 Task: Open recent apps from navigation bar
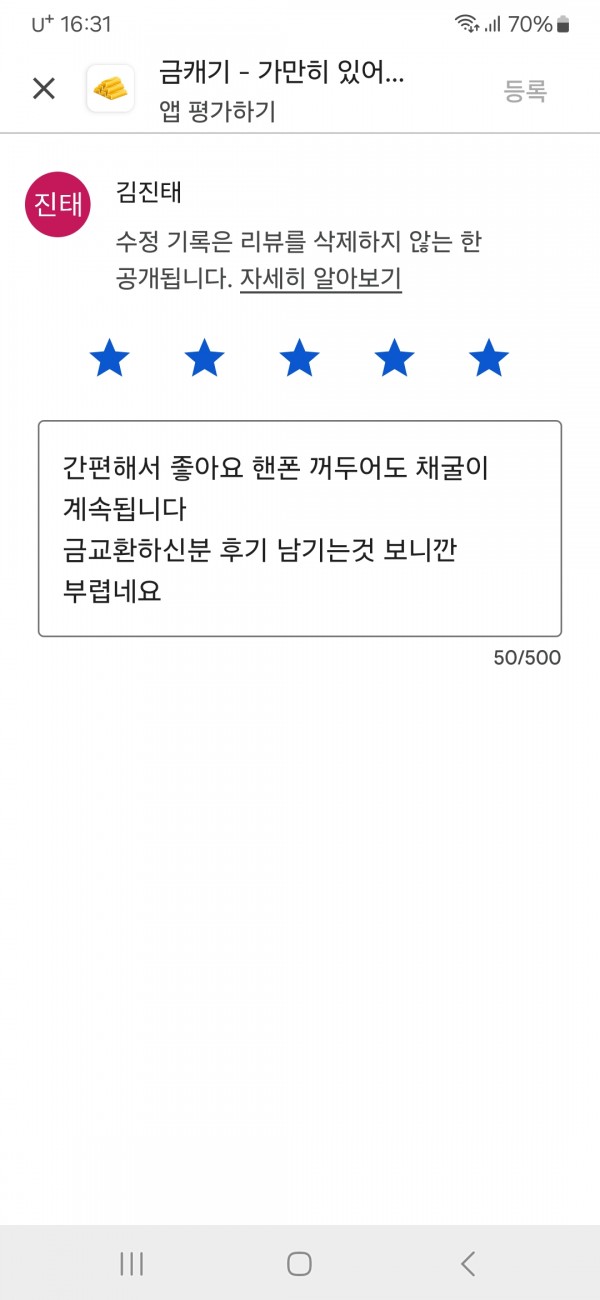point(132,1264)
